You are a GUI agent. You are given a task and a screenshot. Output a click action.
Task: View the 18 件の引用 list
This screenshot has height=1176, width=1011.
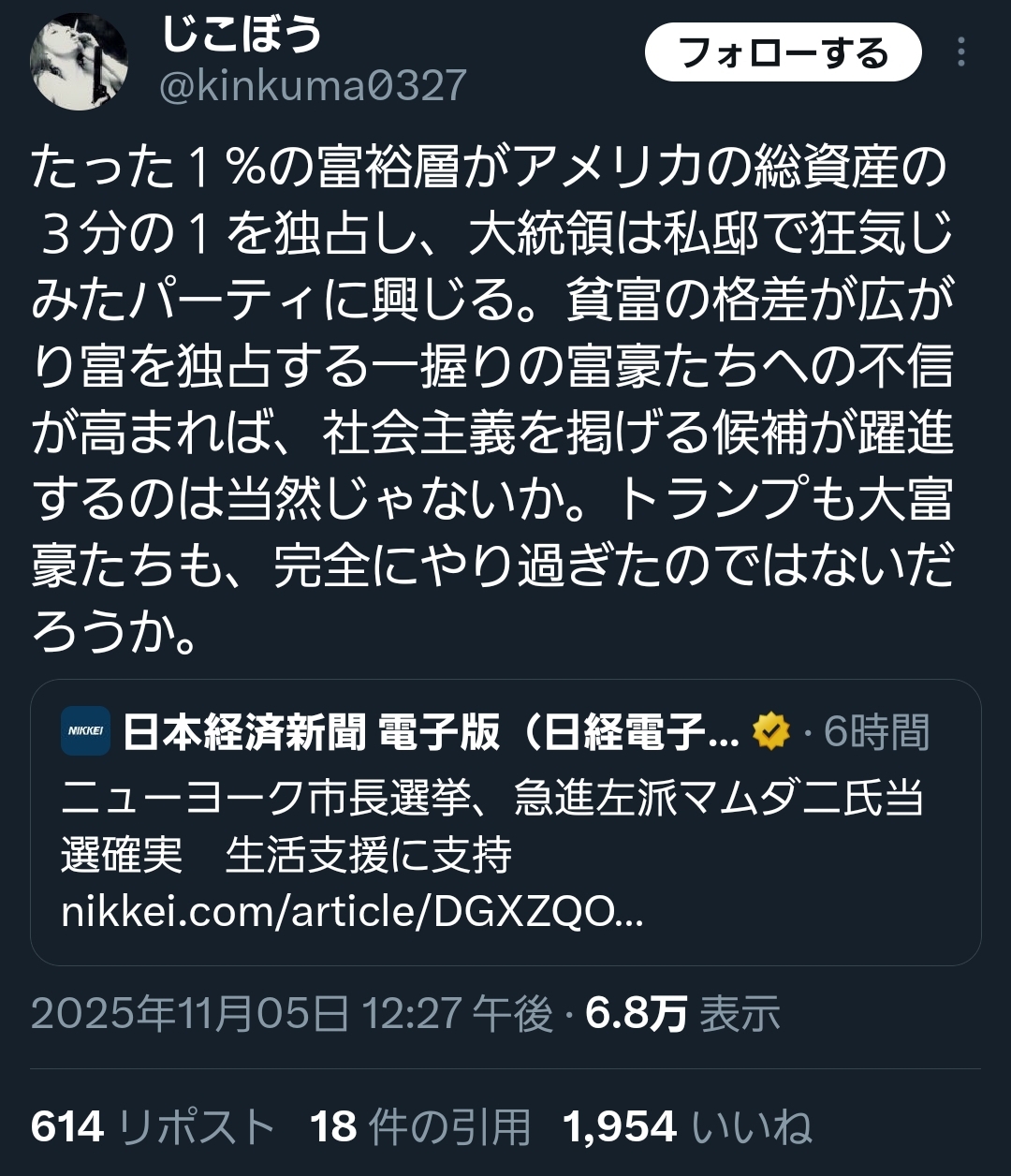[420, 1127]
